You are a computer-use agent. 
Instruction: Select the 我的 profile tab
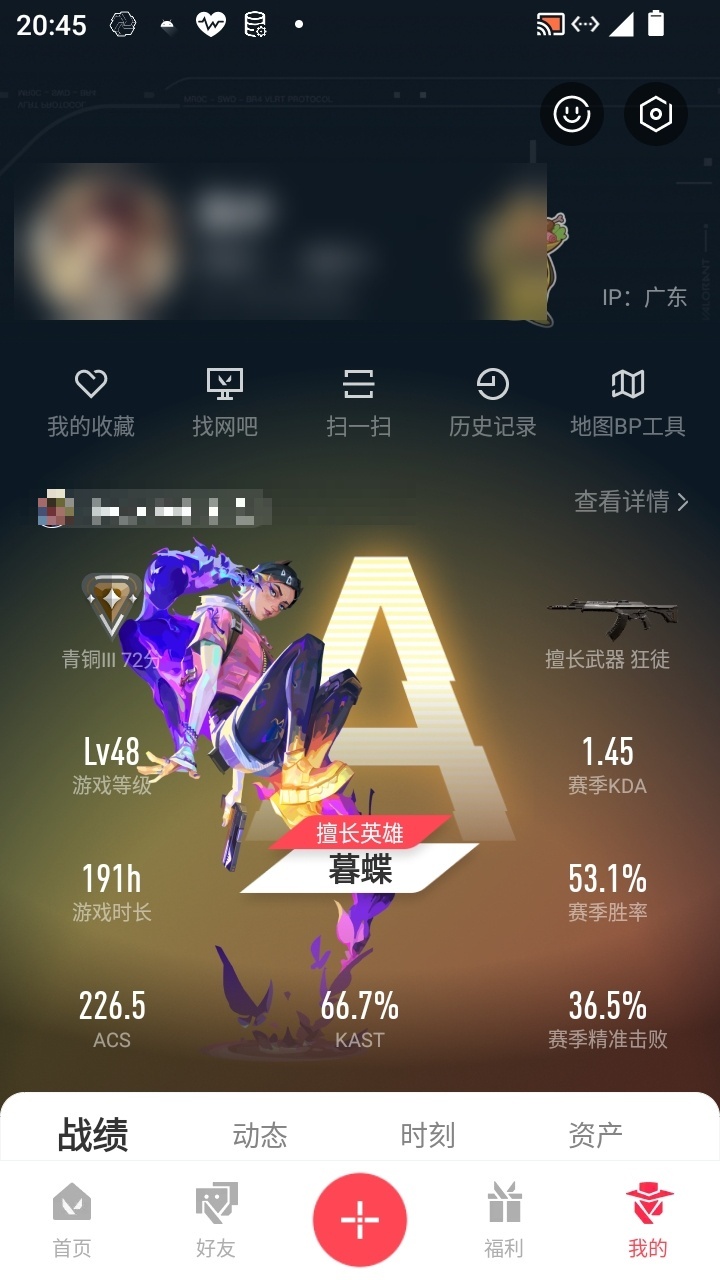(648, 1220)
